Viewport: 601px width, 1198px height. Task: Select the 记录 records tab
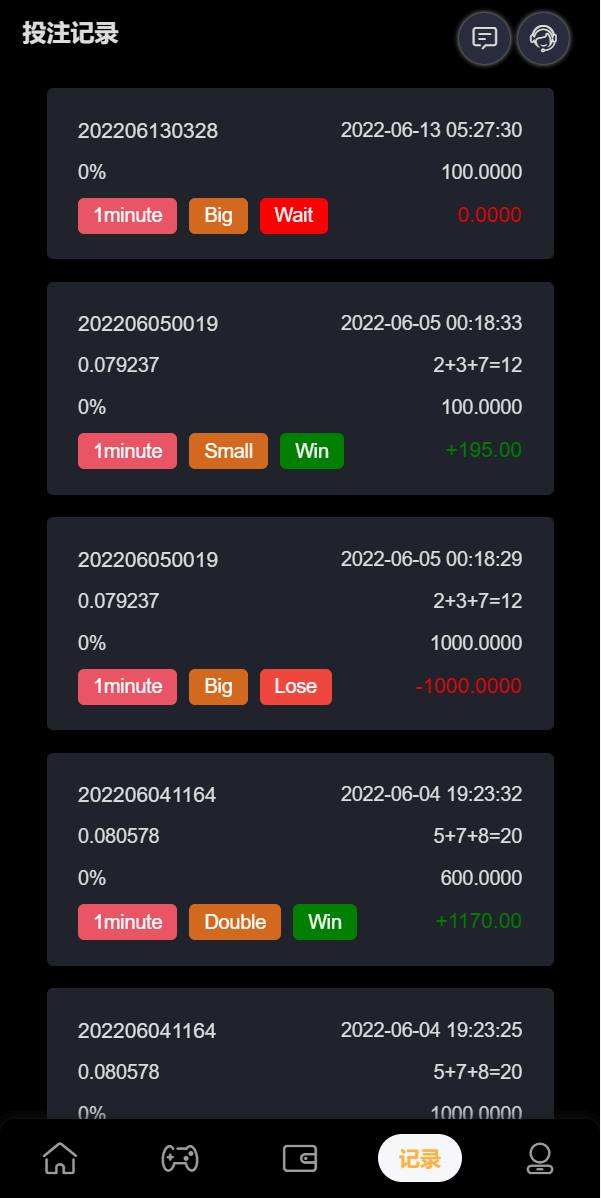[420, 1159]
